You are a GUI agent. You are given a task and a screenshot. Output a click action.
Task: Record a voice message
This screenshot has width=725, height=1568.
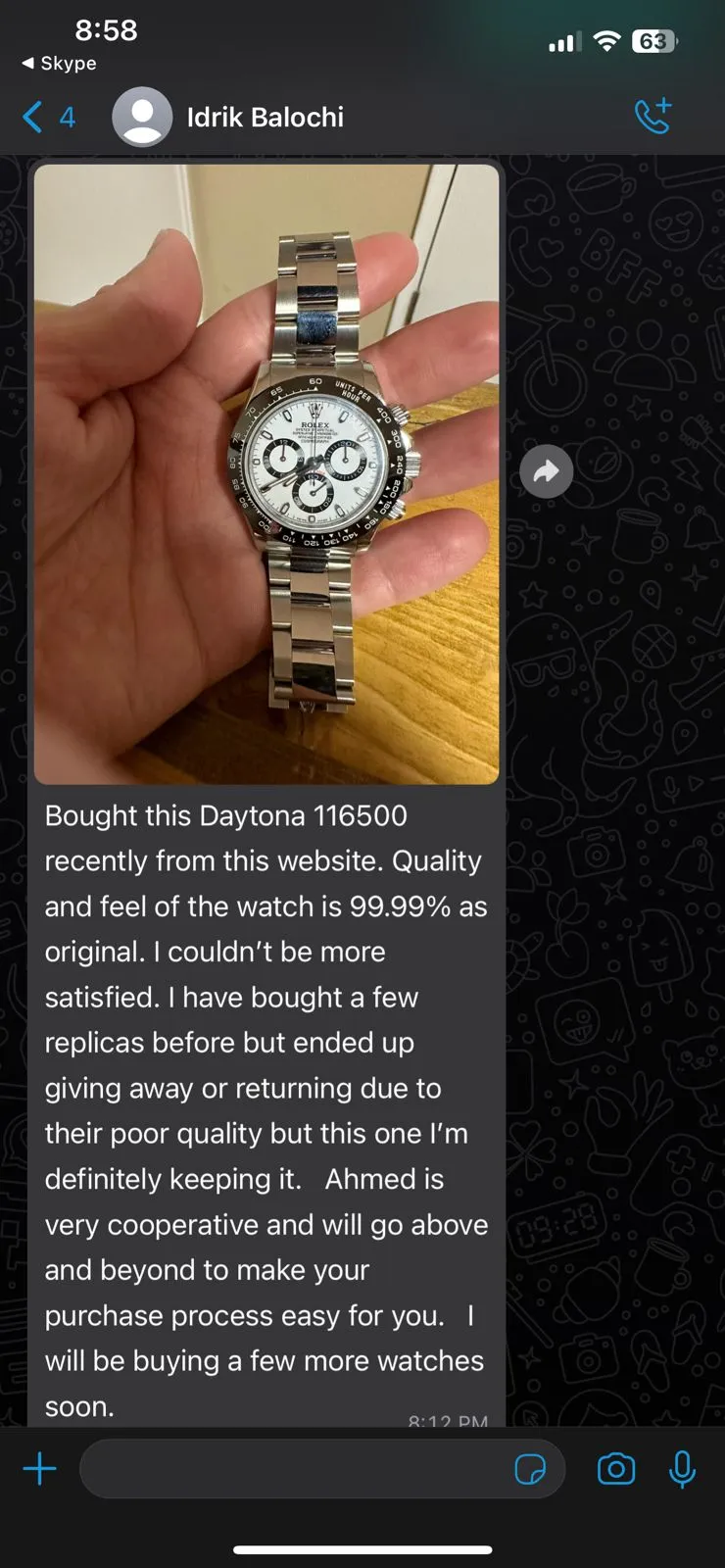click(x=682, y=1469)
